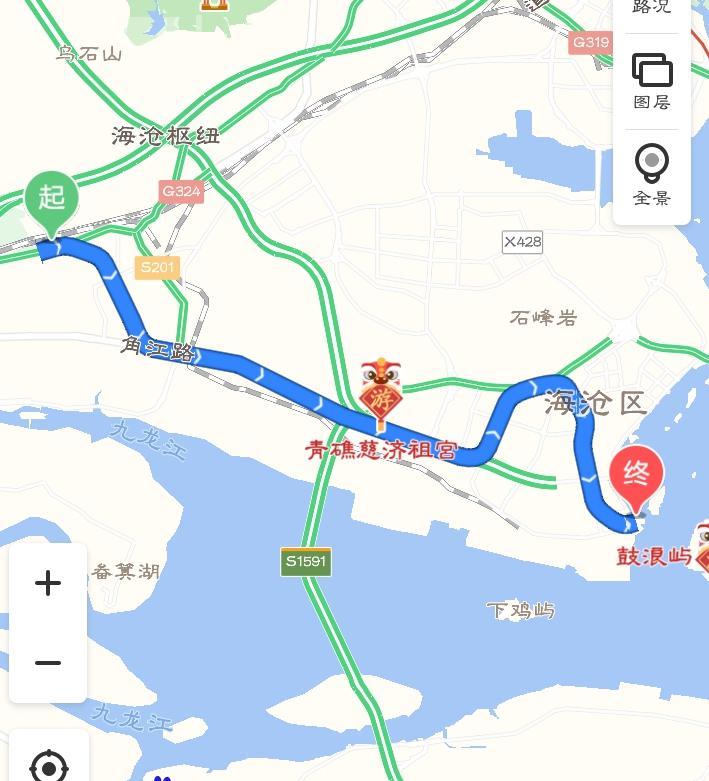
Task: Tap the red 终 destination marker
Action: 636,476
